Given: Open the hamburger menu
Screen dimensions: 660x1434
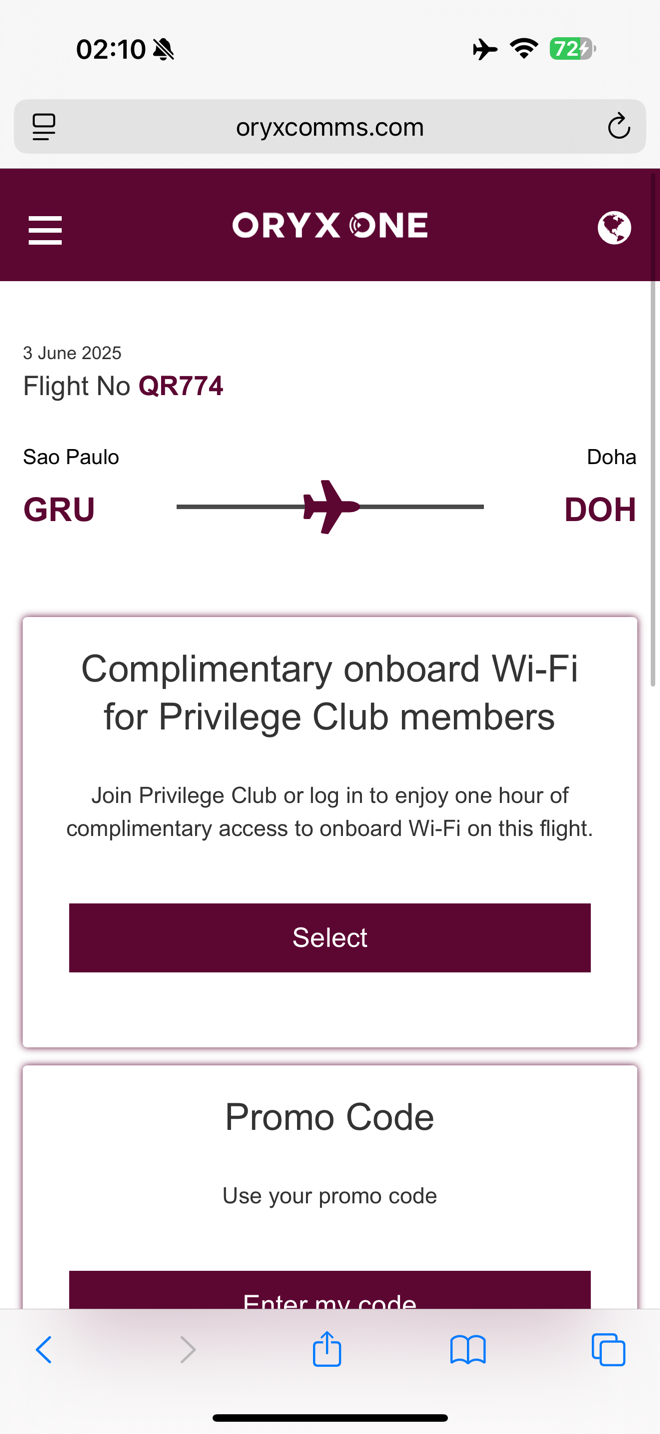Looking at the screenshot, I should click(45, 230).
